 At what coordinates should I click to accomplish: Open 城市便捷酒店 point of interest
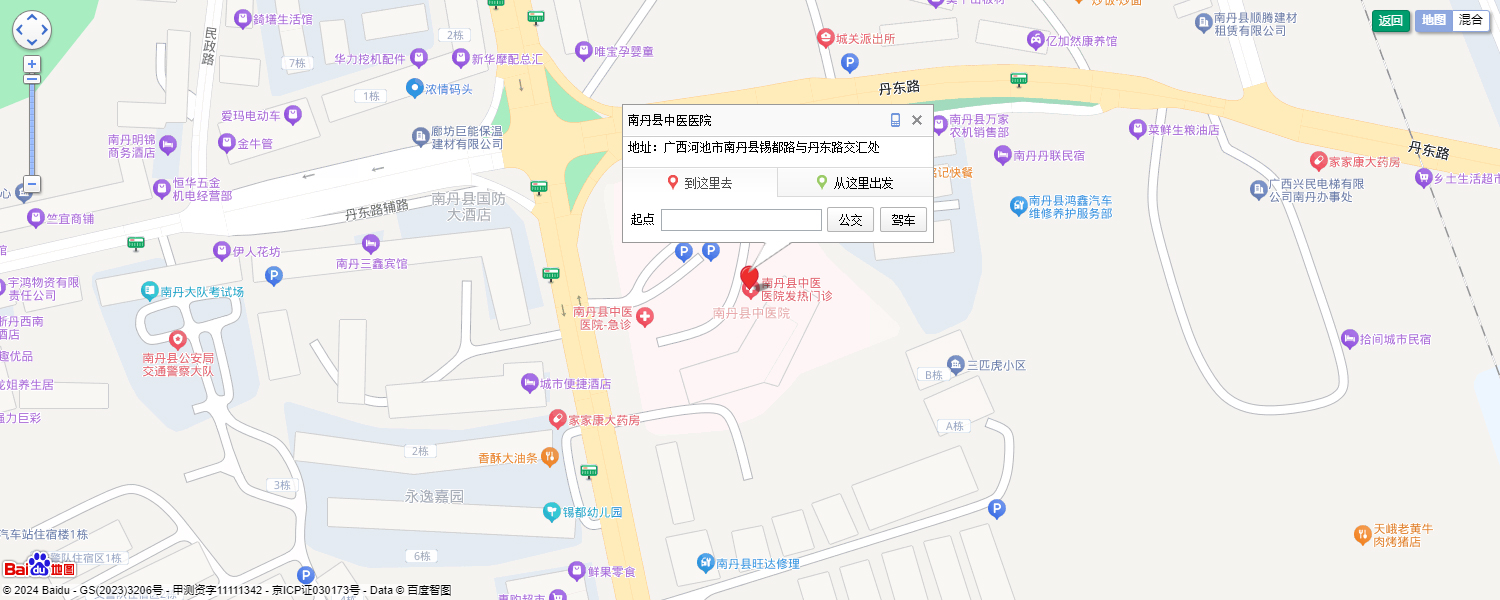[x=530, y=383]
